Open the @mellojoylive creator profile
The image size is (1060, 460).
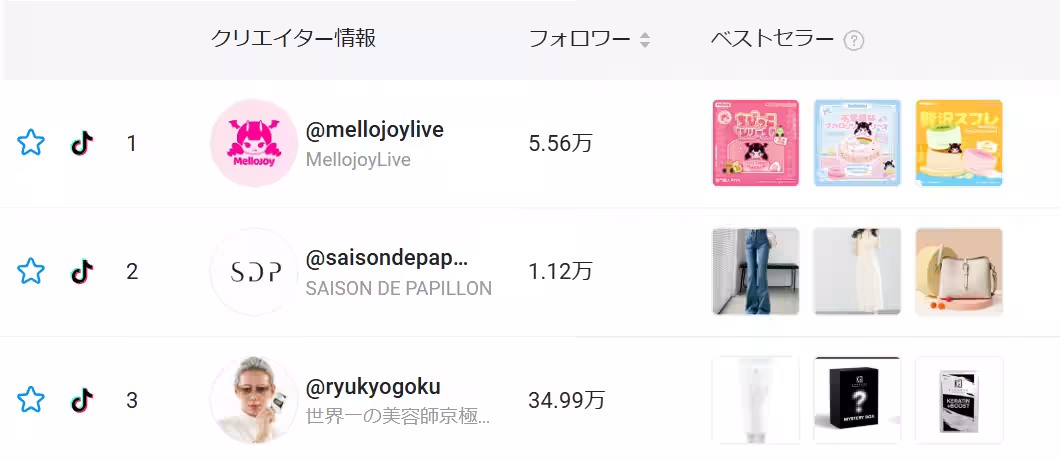click(374, 131)
